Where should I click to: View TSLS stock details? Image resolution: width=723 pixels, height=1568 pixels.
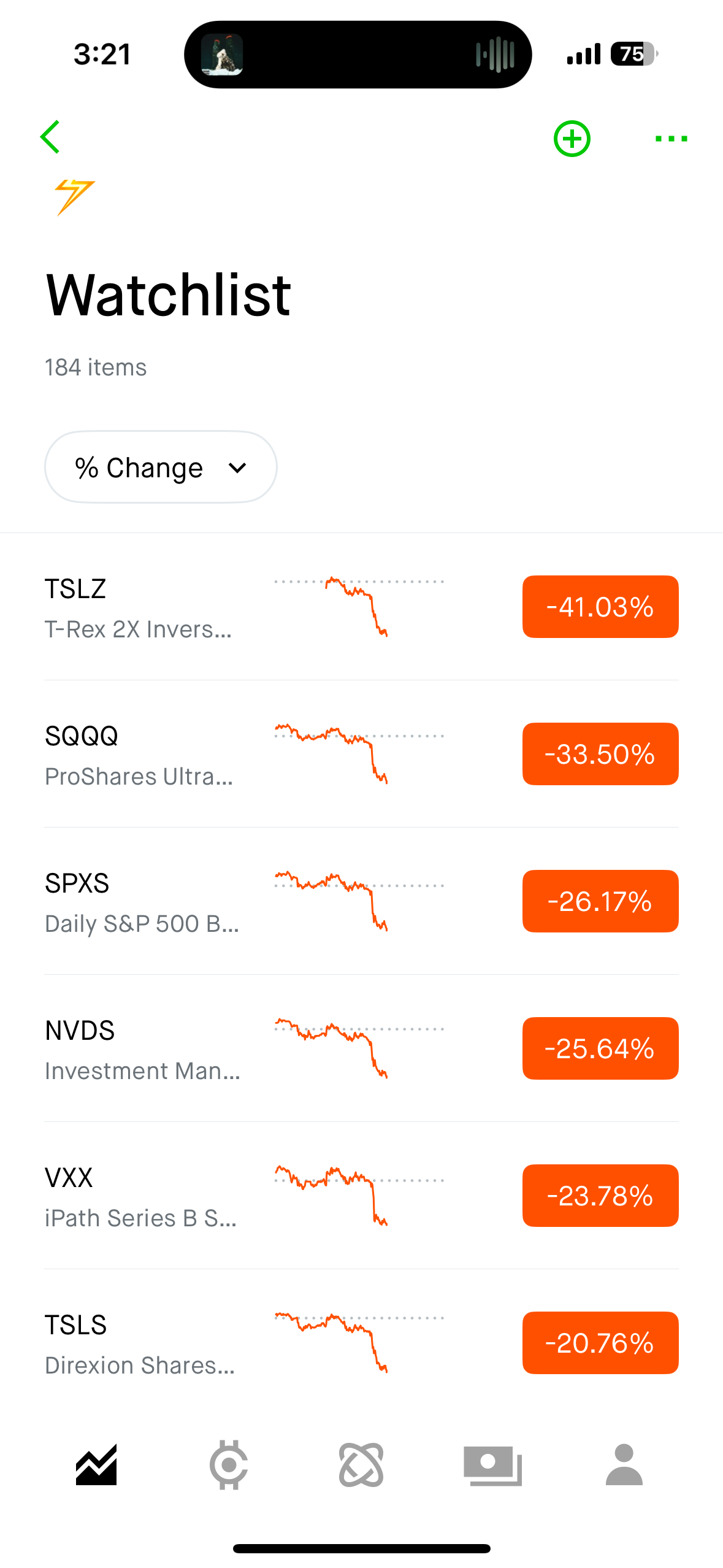361,1343
